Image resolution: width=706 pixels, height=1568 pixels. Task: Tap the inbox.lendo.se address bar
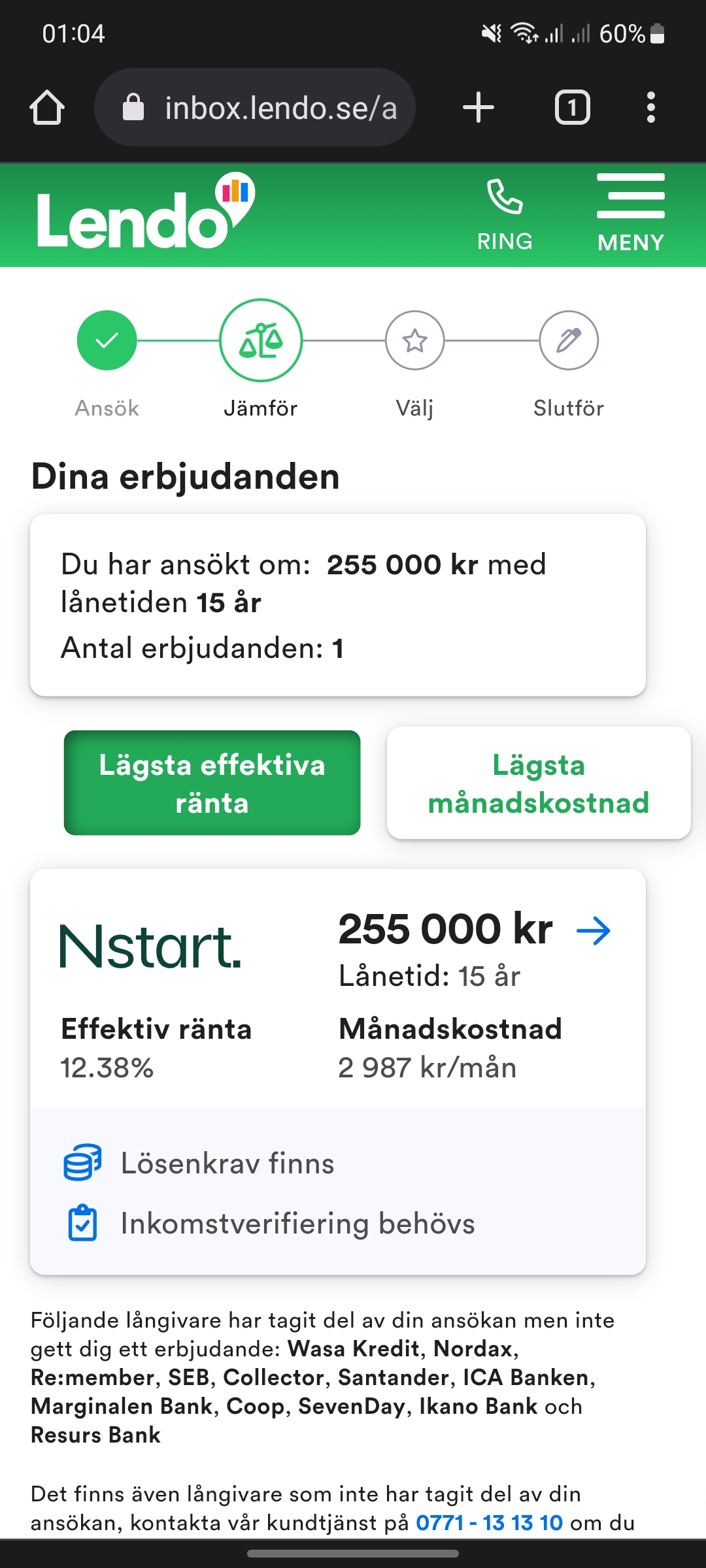point(281,107)
